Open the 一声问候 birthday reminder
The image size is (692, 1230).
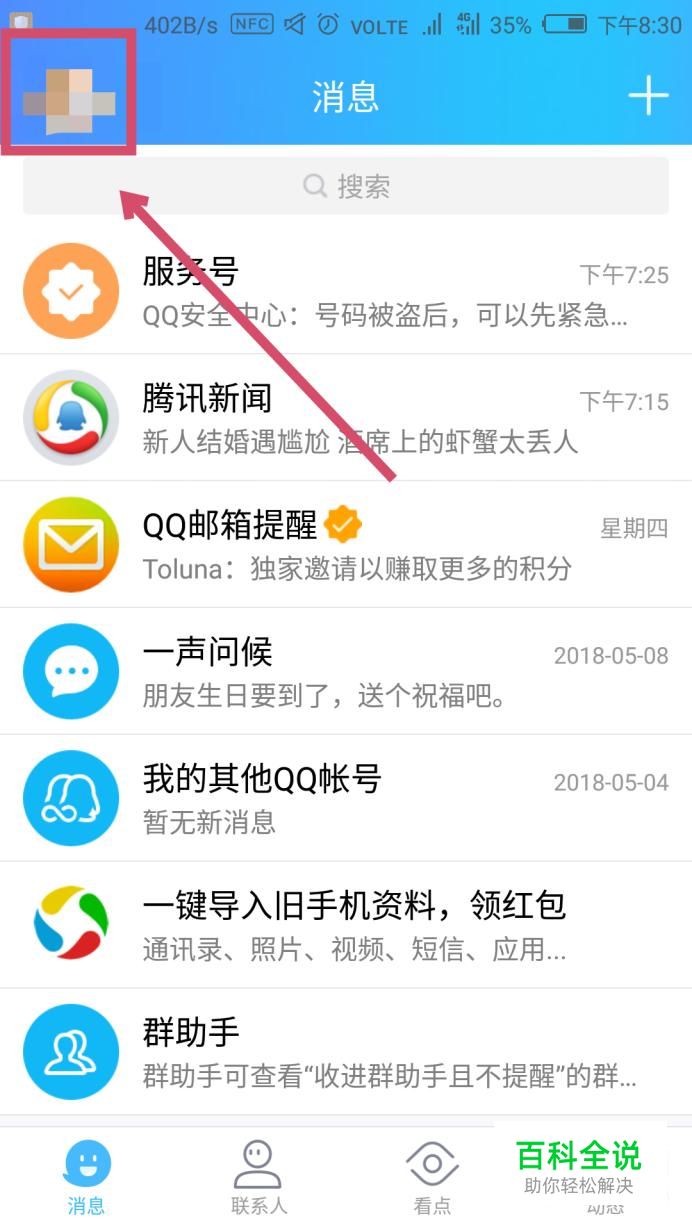pos(346,671)
